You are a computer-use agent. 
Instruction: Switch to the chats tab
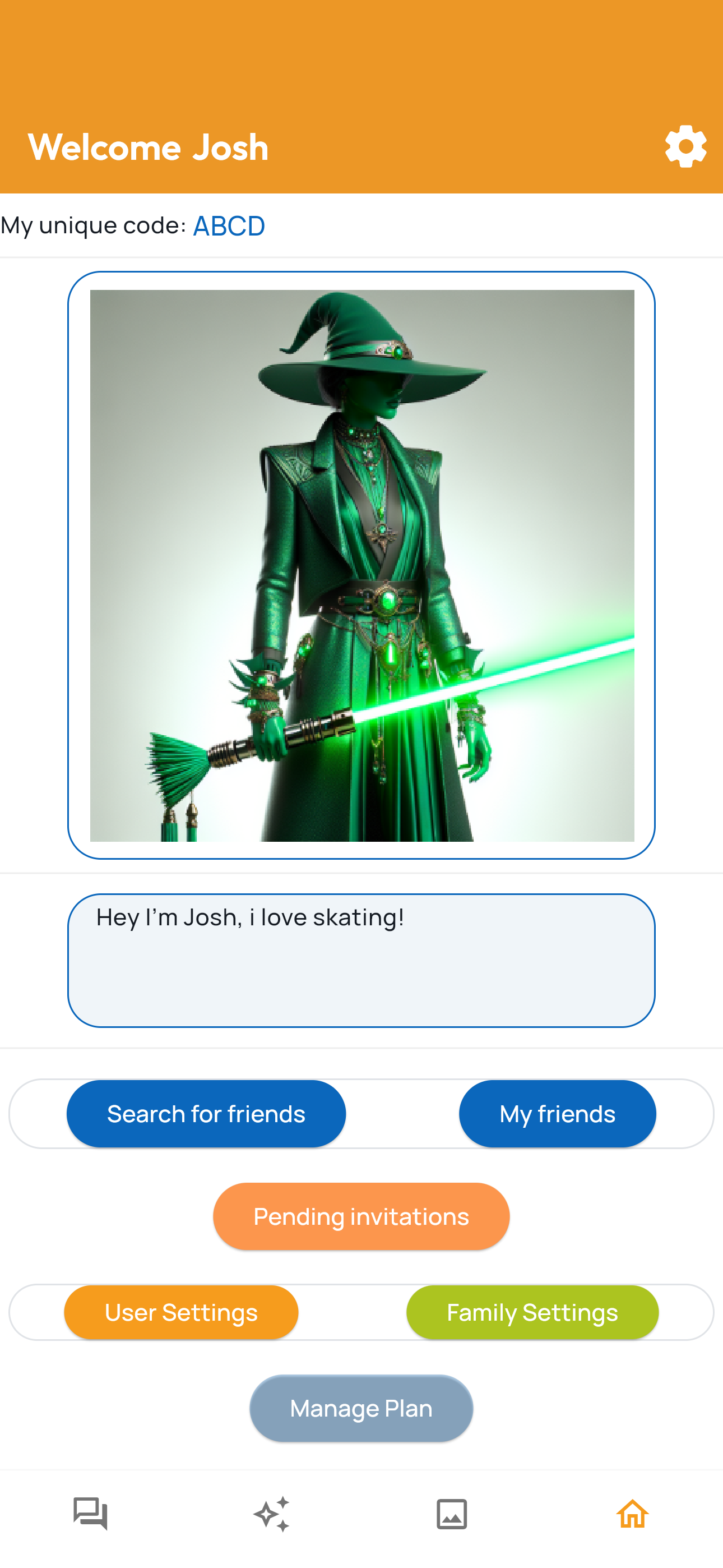point(91,1513)
